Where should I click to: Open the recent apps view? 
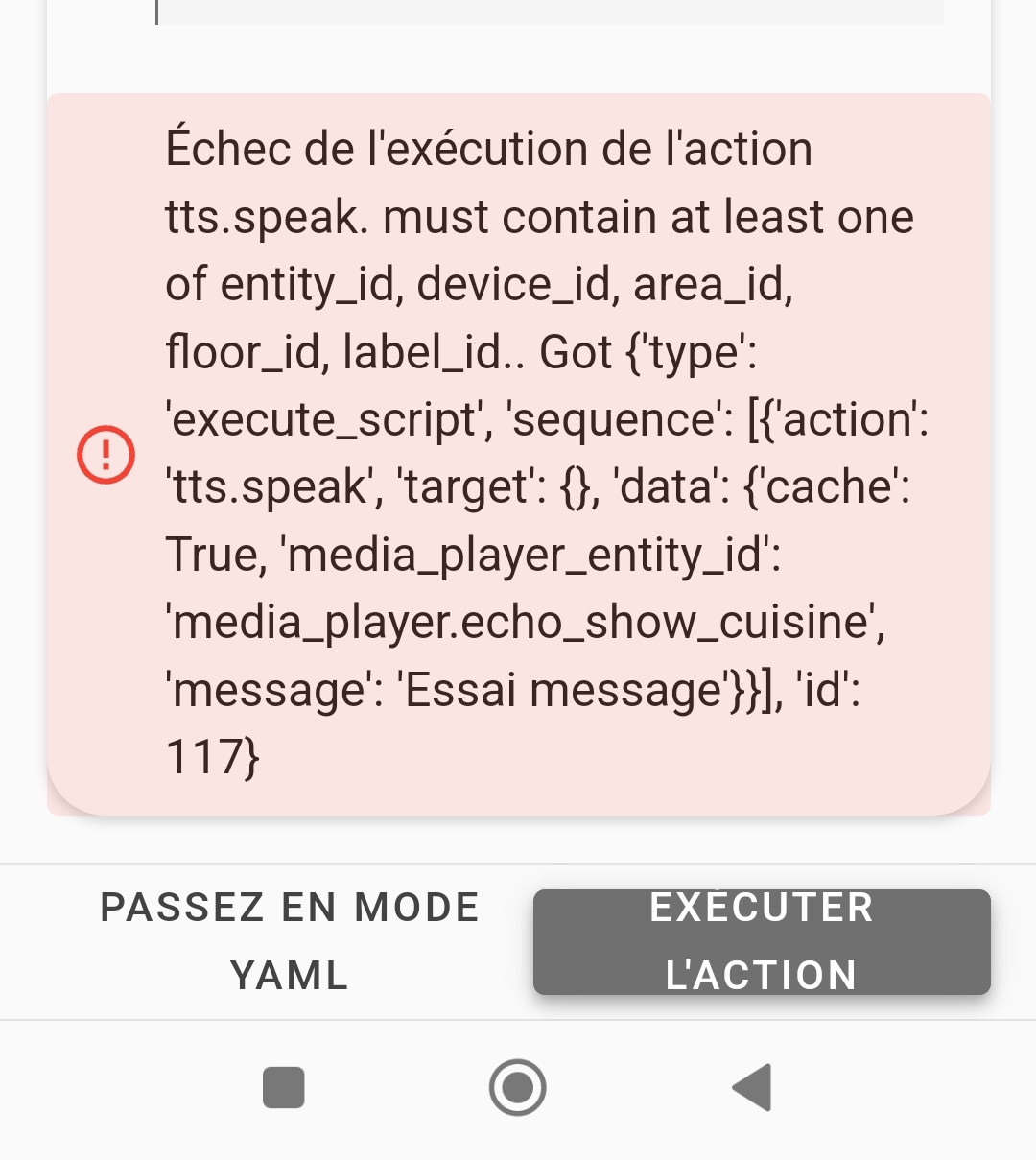pyautogui.click(x=284, y=1088)
